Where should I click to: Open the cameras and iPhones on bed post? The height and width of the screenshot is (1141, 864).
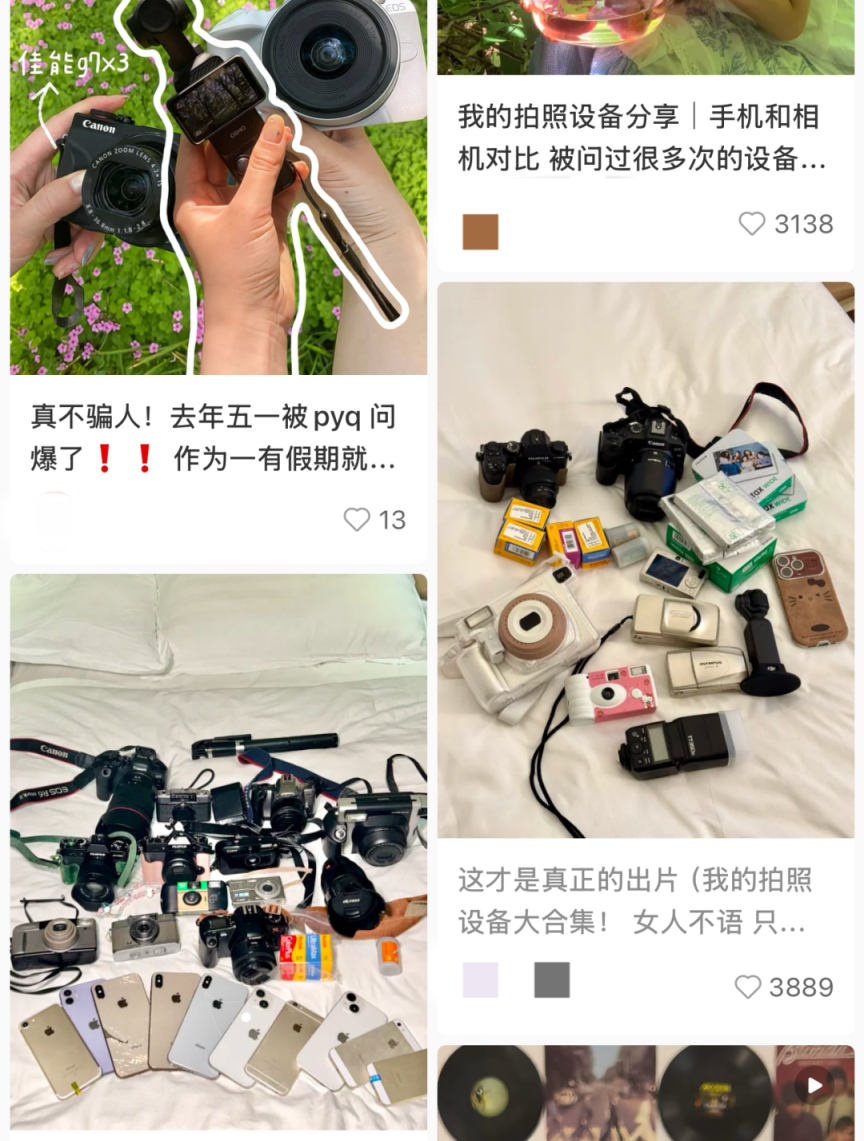point(218,850)
